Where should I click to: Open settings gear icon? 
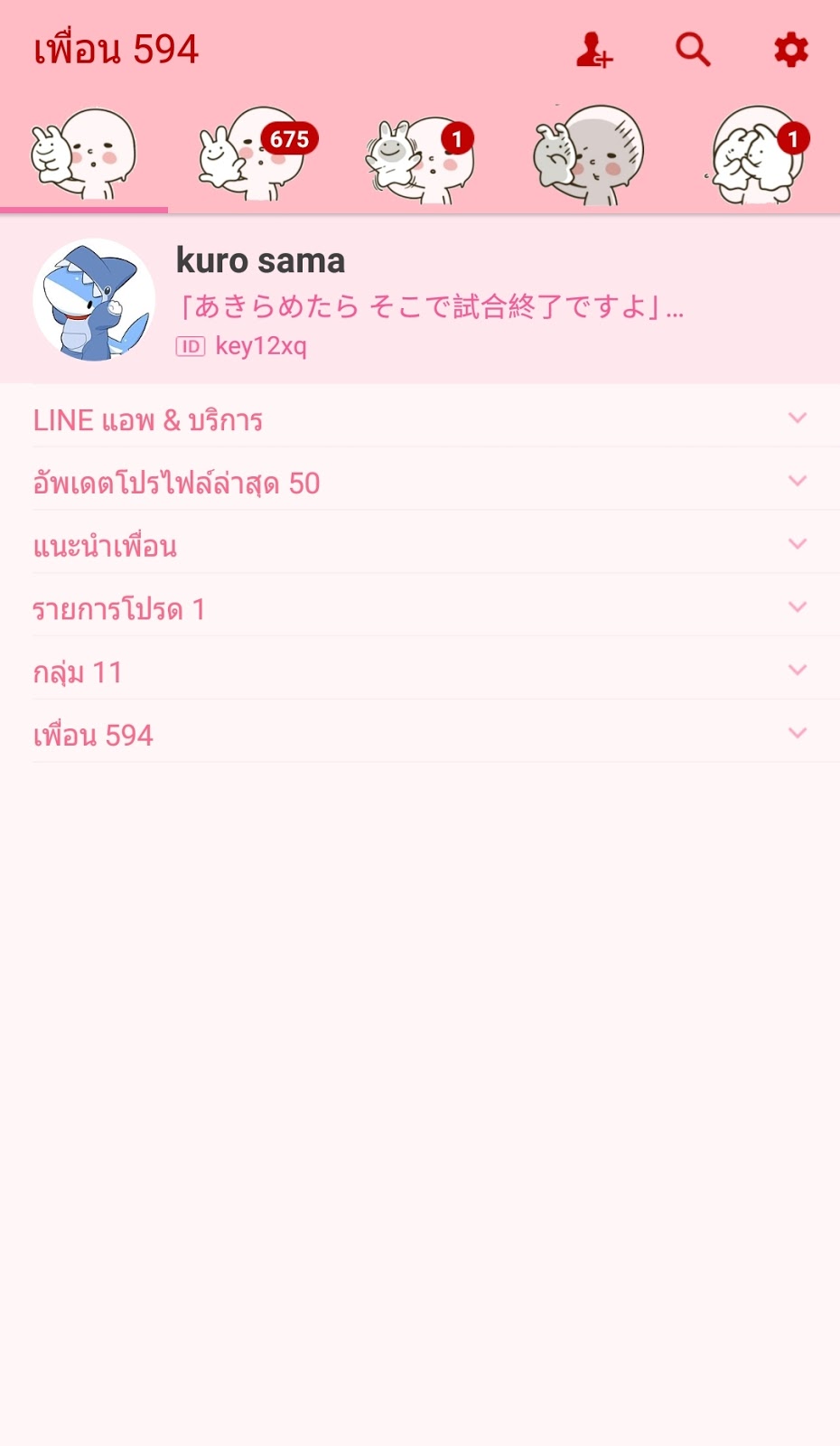click(x=790, y=51)
